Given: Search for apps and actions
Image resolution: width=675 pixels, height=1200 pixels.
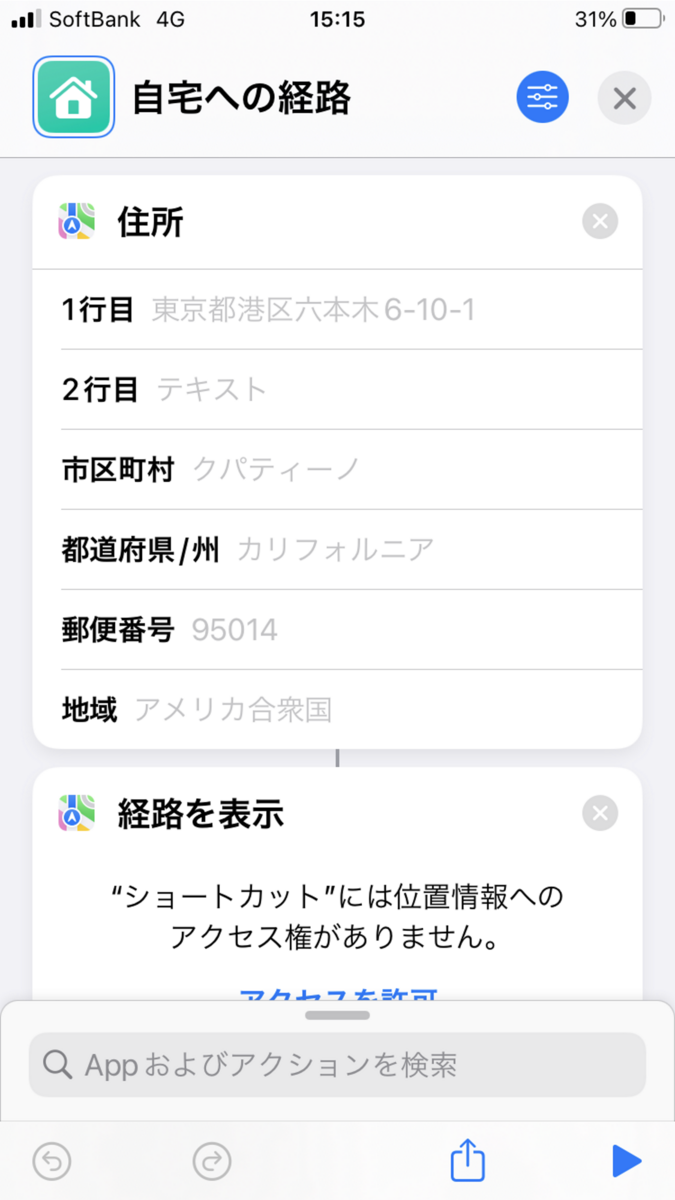Looking at the screenshot, I should pos(337,1065).
